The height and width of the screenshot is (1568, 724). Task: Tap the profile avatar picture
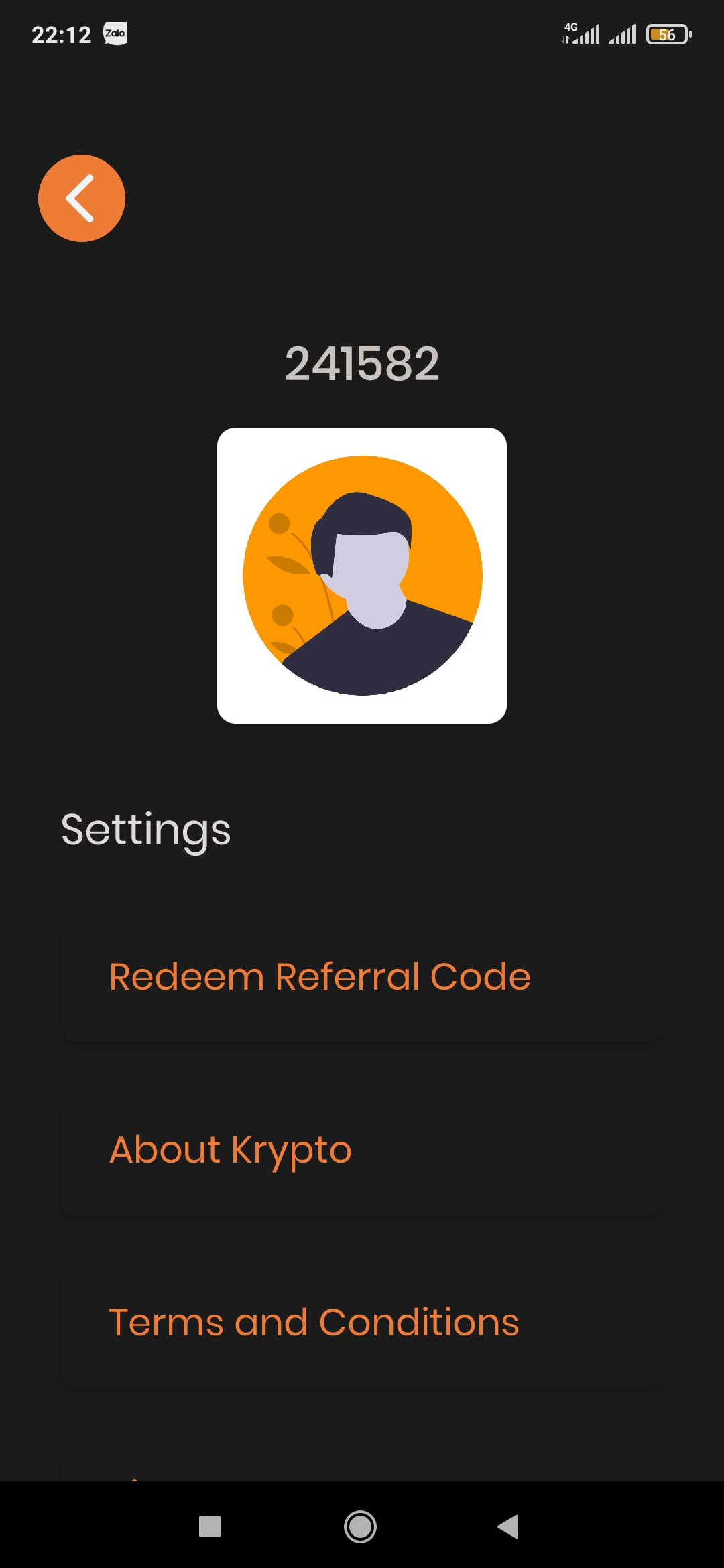pyautogui.click(x=362, y=575)
